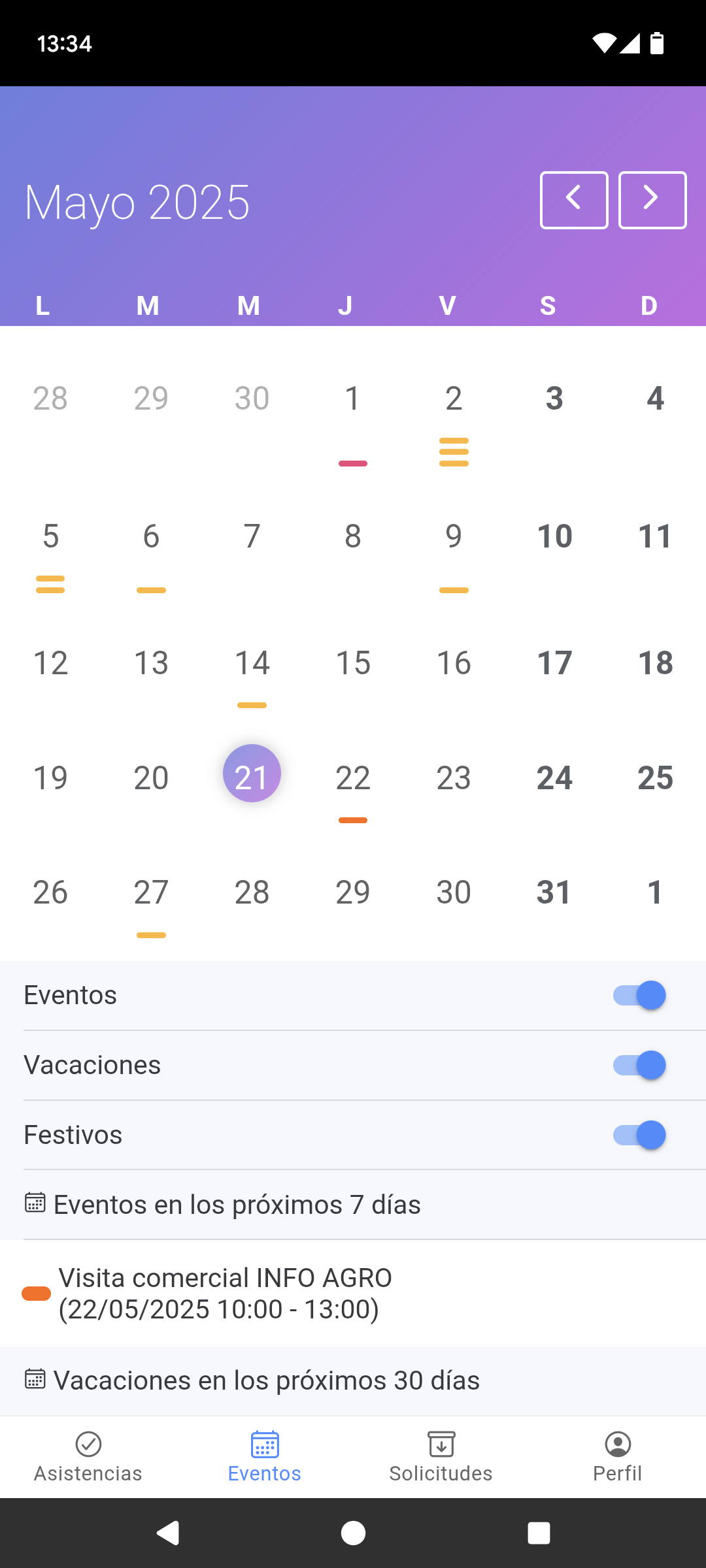Select day 14 on the calendar
Viewport: 706px width, 1568px height.
[252, 662]
